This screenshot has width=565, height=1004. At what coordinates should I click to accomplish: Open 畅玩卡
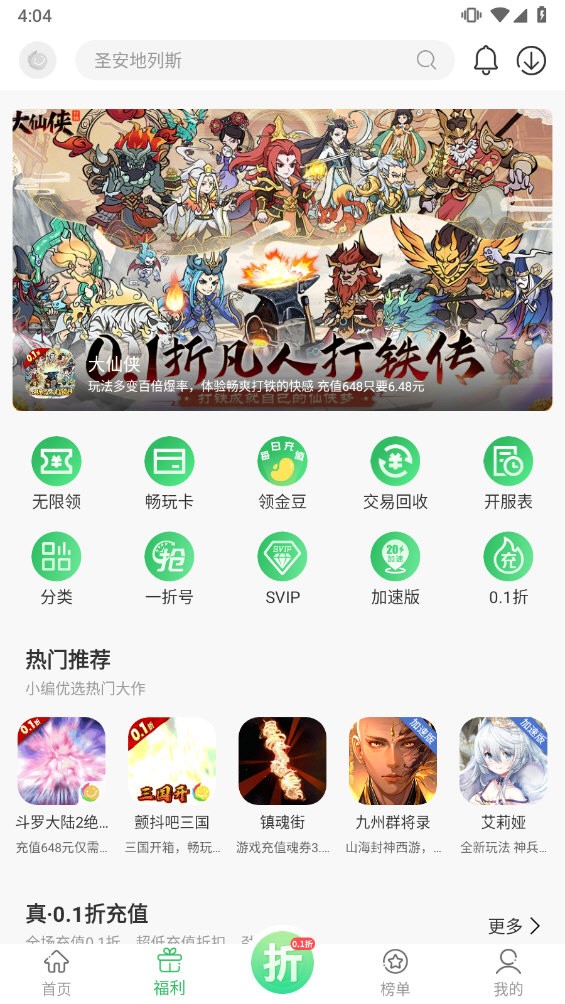(169, 474)
